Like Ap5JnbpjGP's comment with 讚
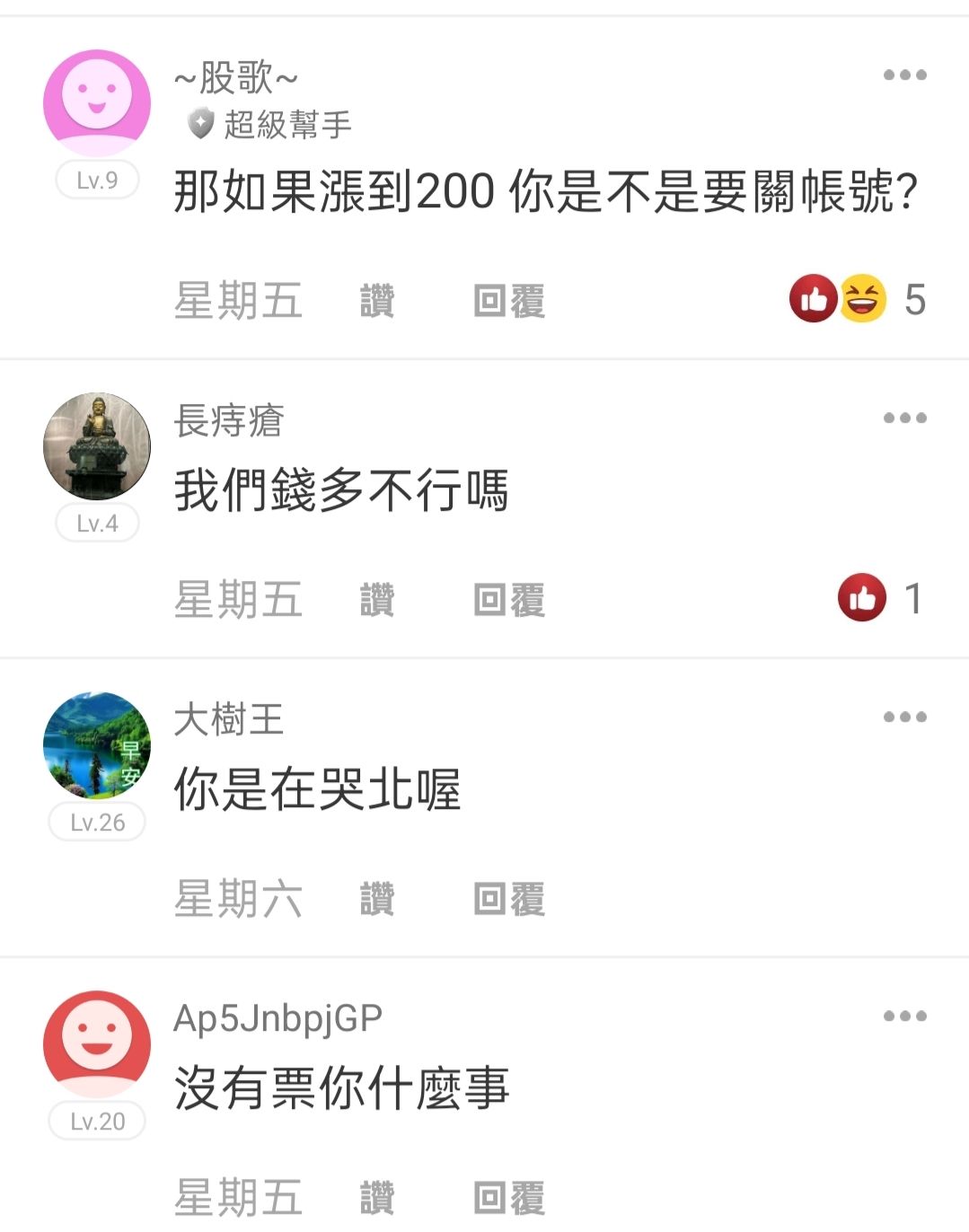The height and width of the screenshot is (1232, 969). (x=377, y=1198)
